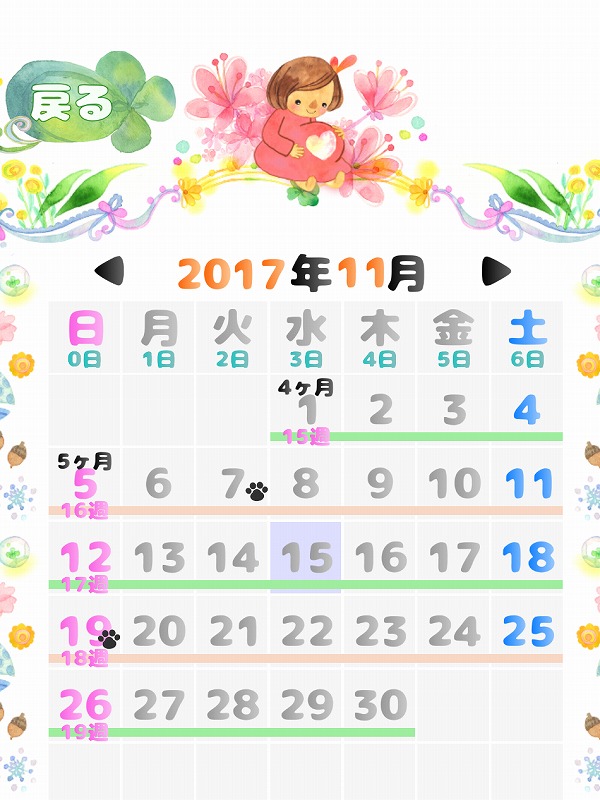Screen dimensions: 600x800
Task: Select Sunday November 12
Action: point(85,557)
